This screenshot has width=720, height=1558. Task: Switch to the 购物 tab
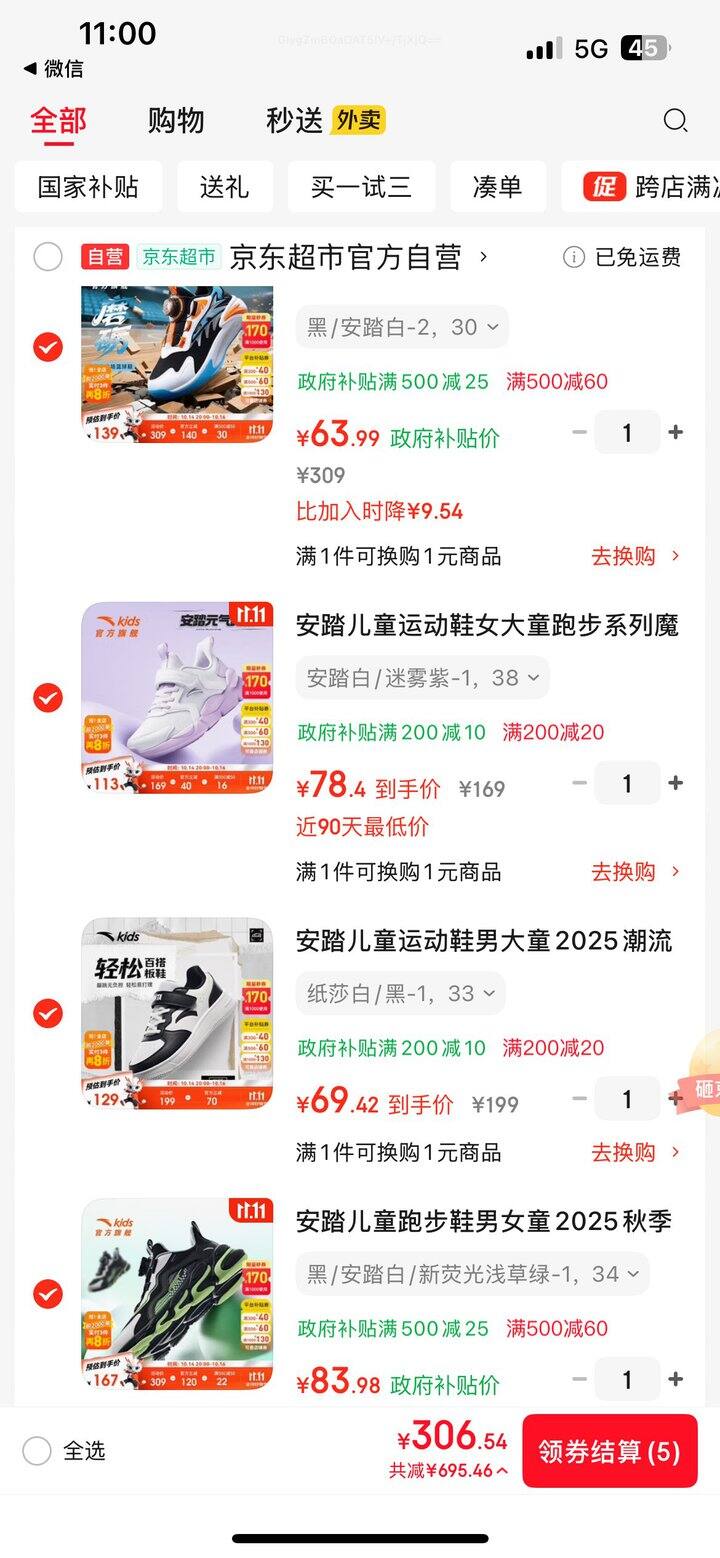176,121
